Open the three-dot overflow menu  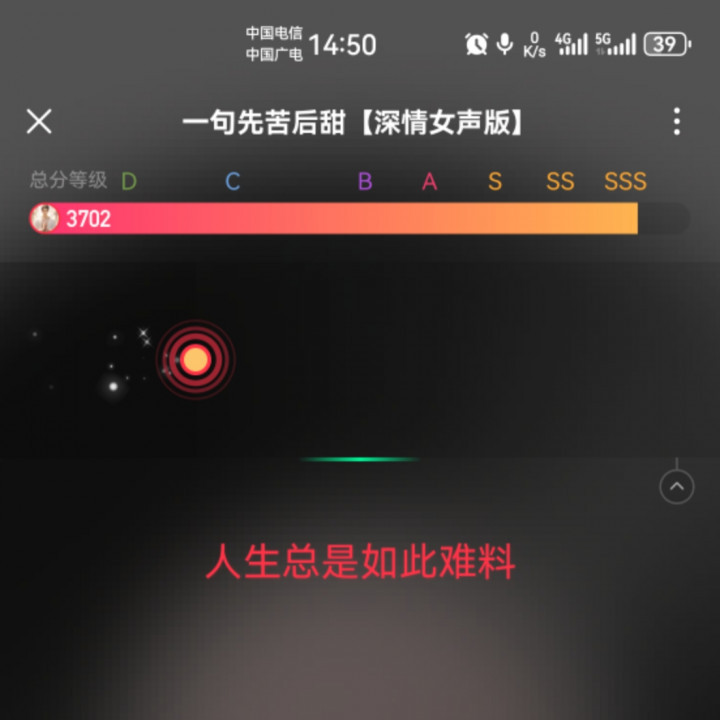tap(677, 122)
